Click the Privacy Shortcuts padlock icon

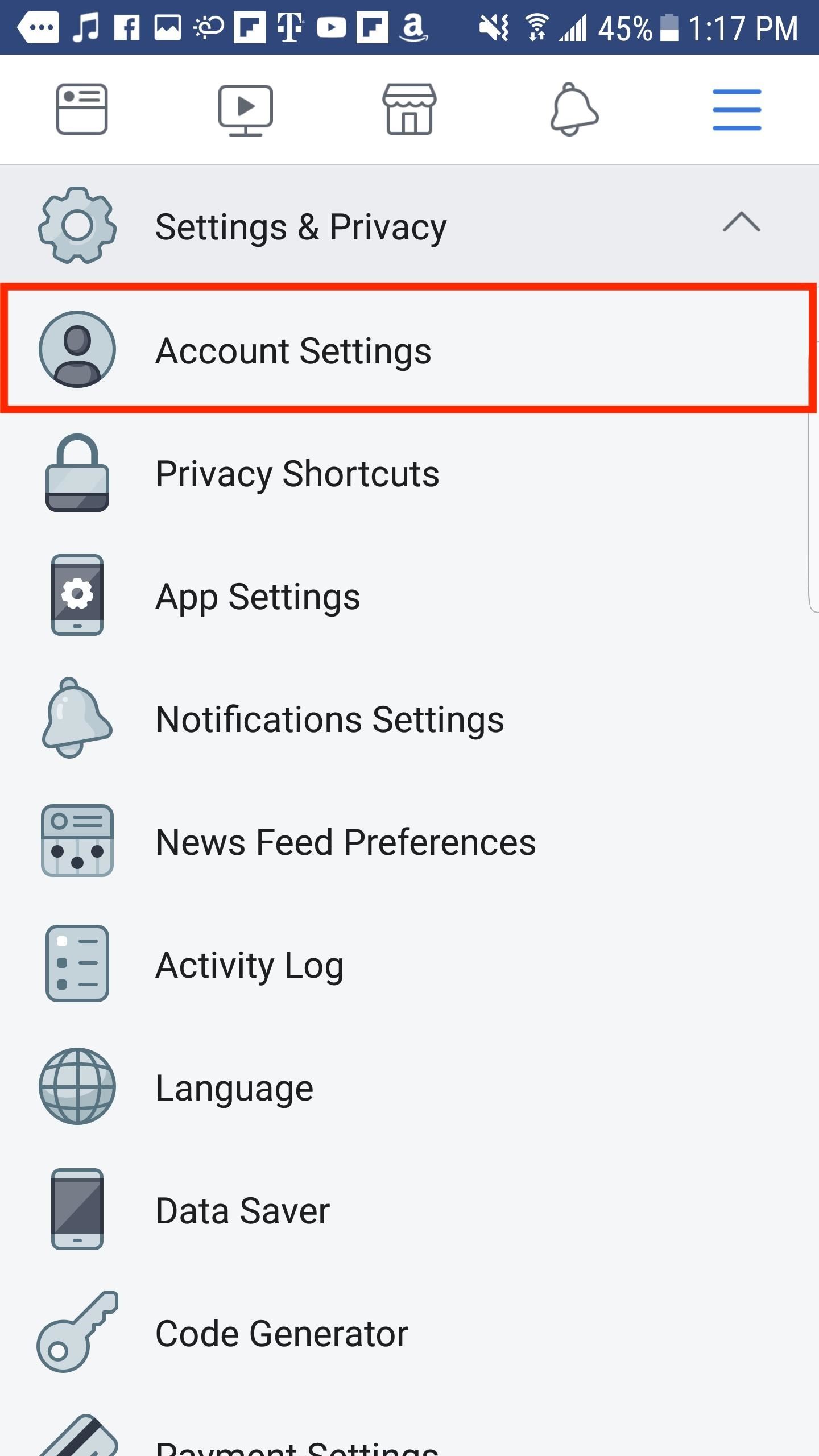click(x=77, y=473)
